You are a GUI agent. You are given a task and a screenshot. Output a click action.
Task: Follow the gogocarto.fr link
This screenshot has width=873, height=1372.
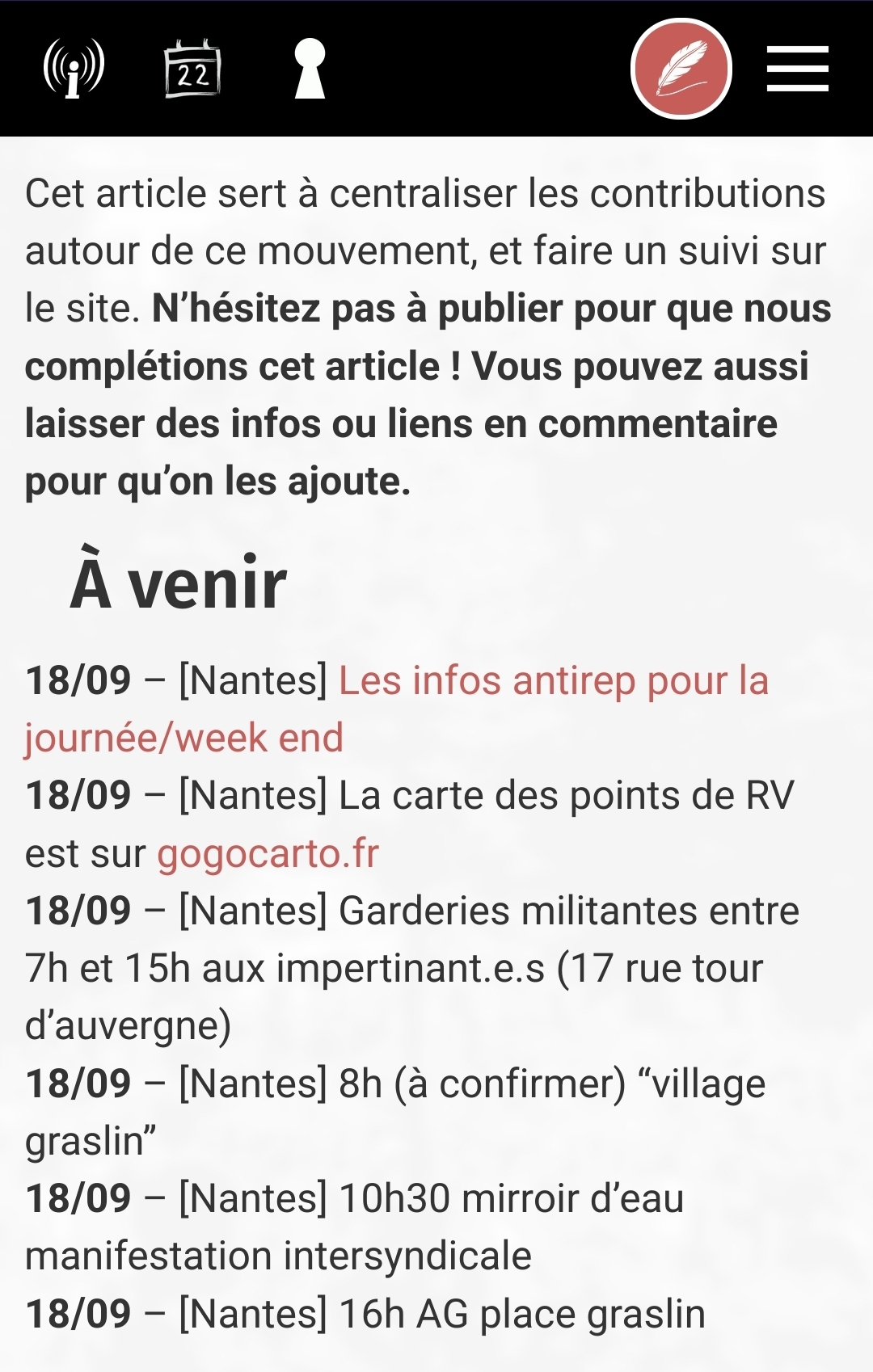[x=268, y=854]
